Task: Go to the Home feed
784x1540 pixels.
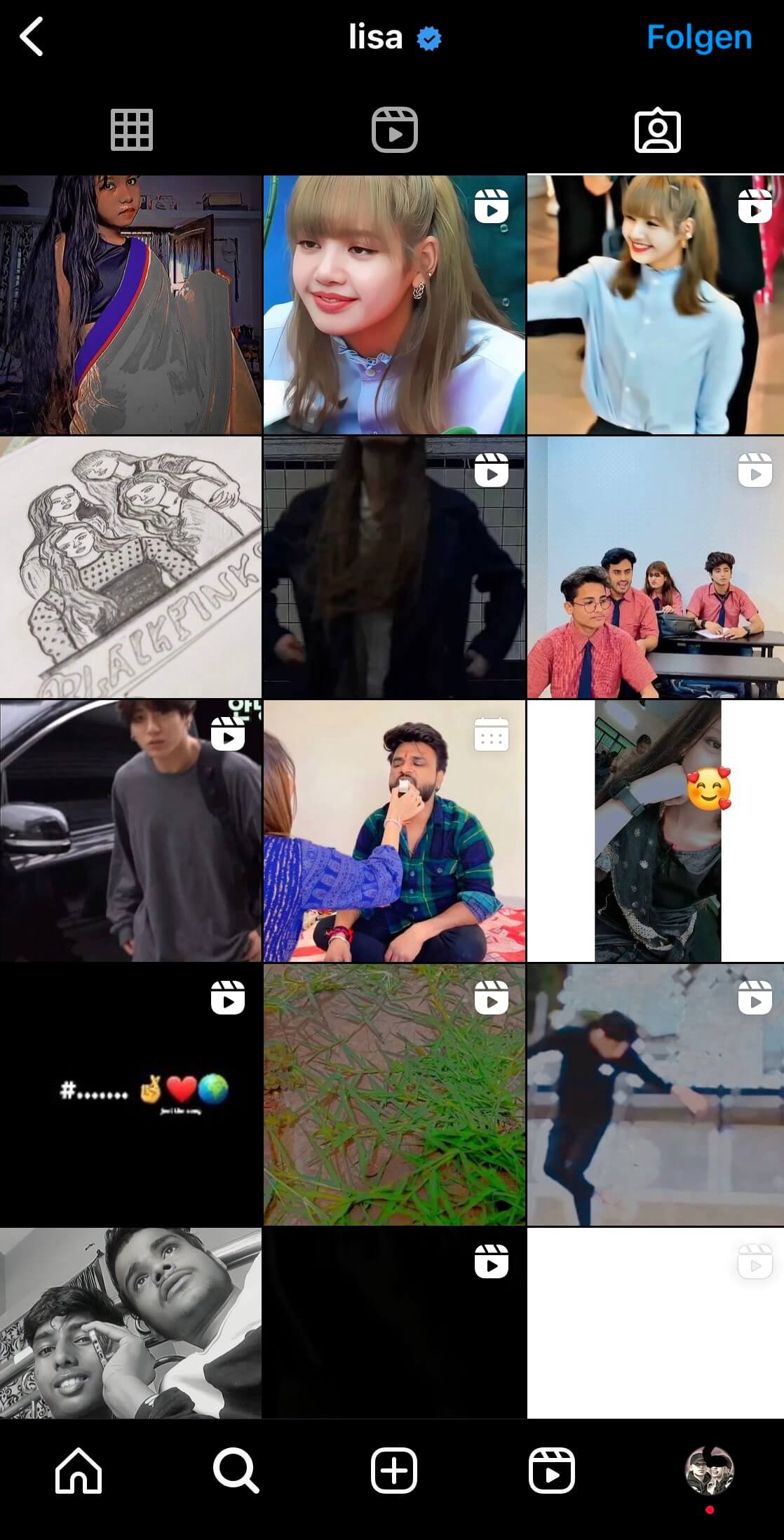Action: [x=79, y=1470]
